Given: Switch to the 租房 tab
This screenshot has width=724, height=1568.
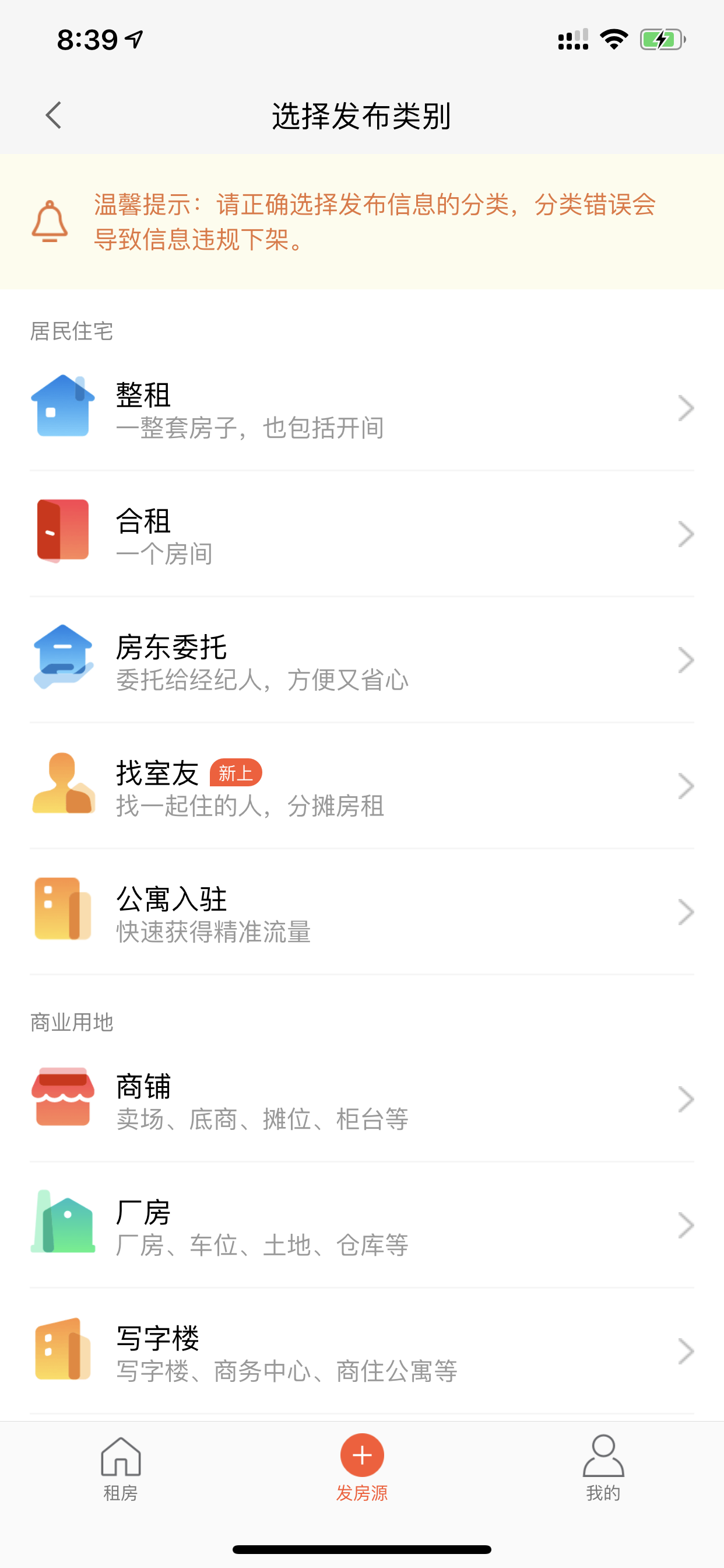Looking at the screenshot, I should click(x=121, y=1468).
